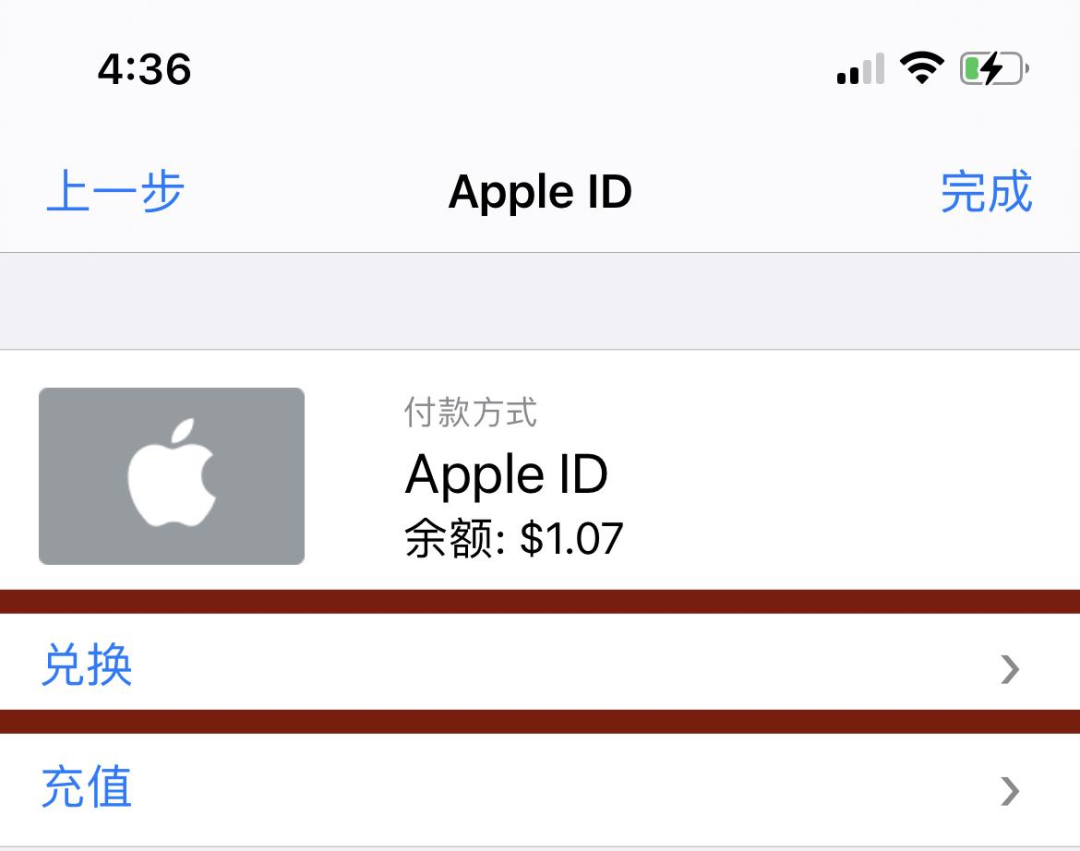This screenshot has width=1080, height=851.
Task: Go back via 上一步
Action: (115, 192)
